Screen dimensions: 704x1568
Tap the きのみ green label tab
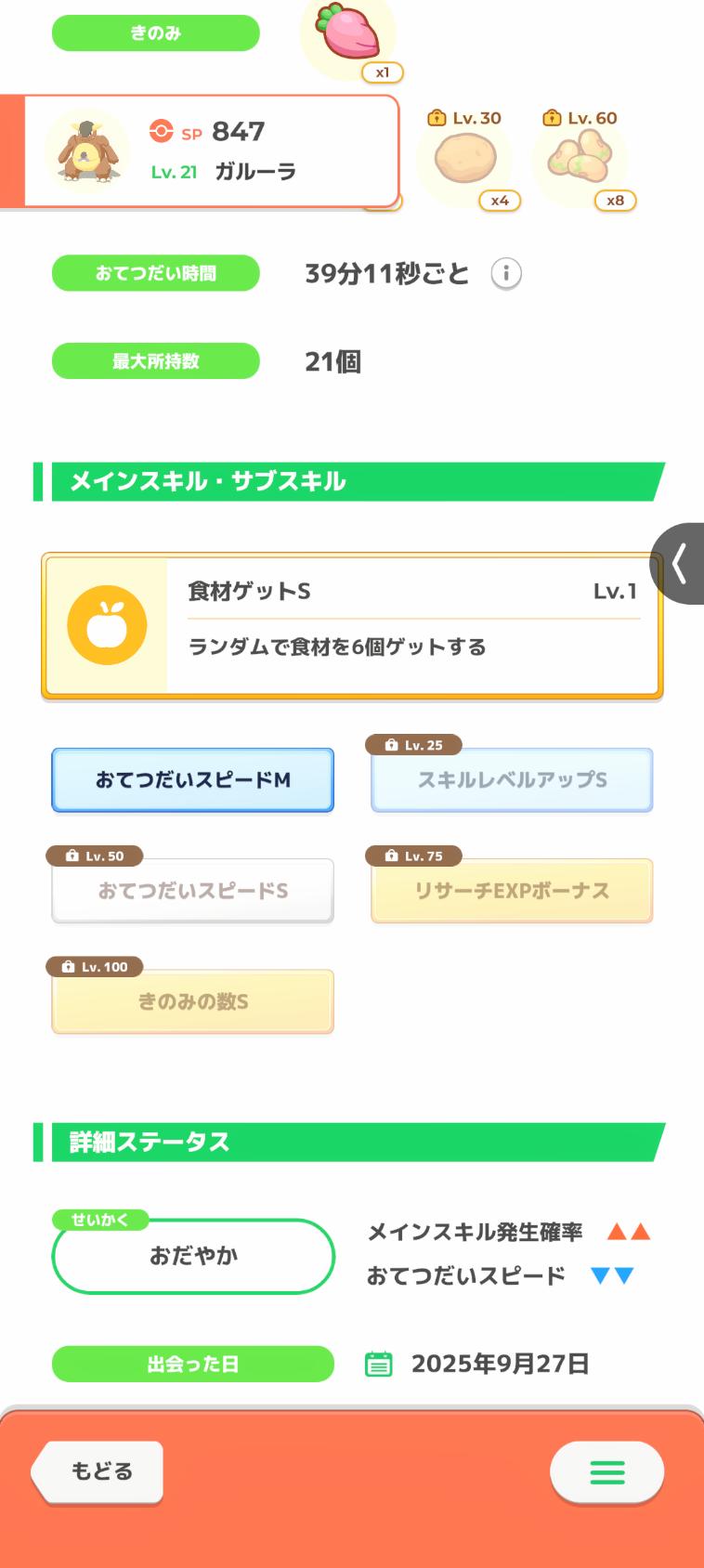click(155, 33)
